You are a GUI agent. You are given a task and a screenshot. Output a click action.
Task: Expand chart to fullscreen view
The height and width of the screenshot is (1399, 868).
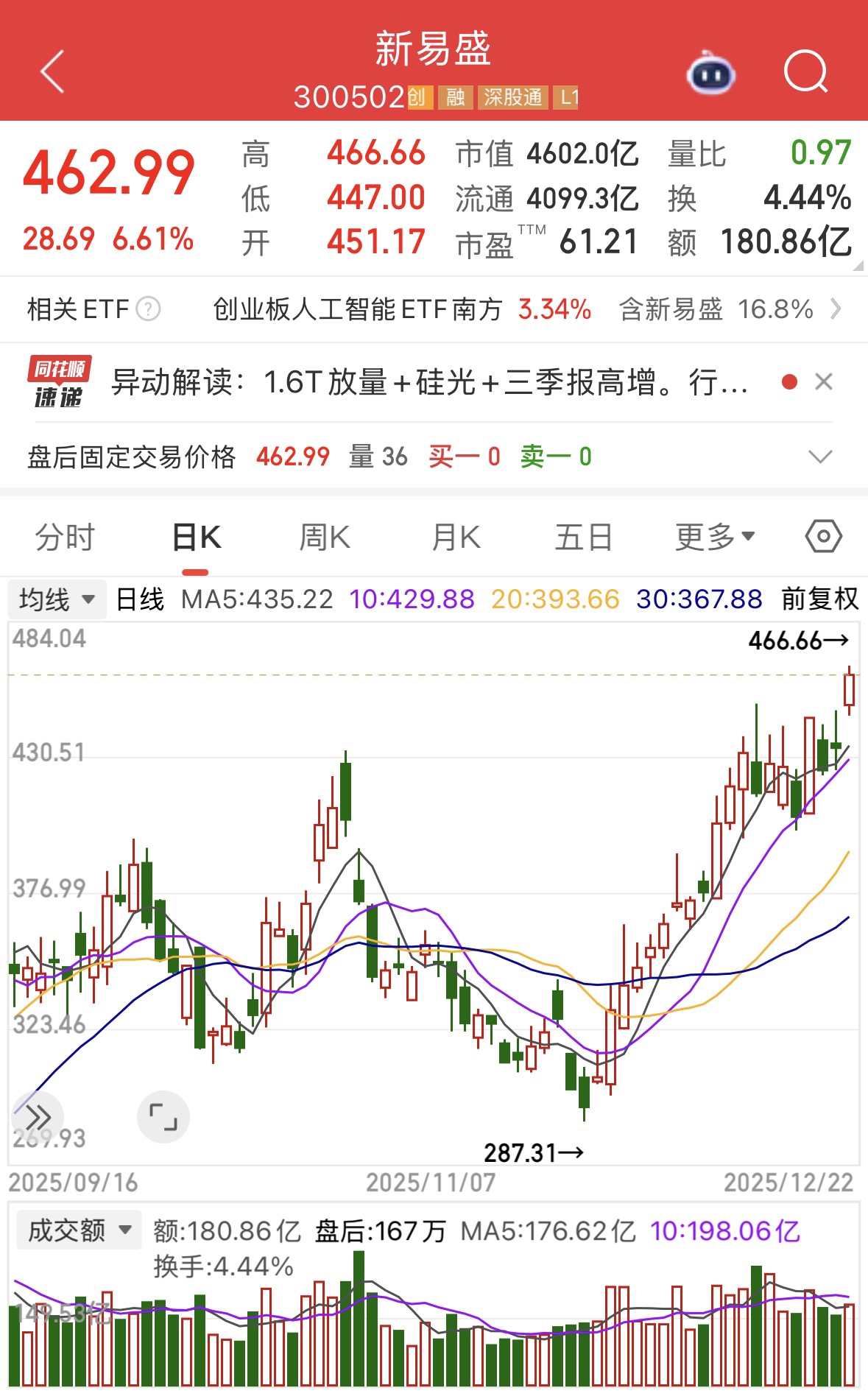tap(163, 1117)
